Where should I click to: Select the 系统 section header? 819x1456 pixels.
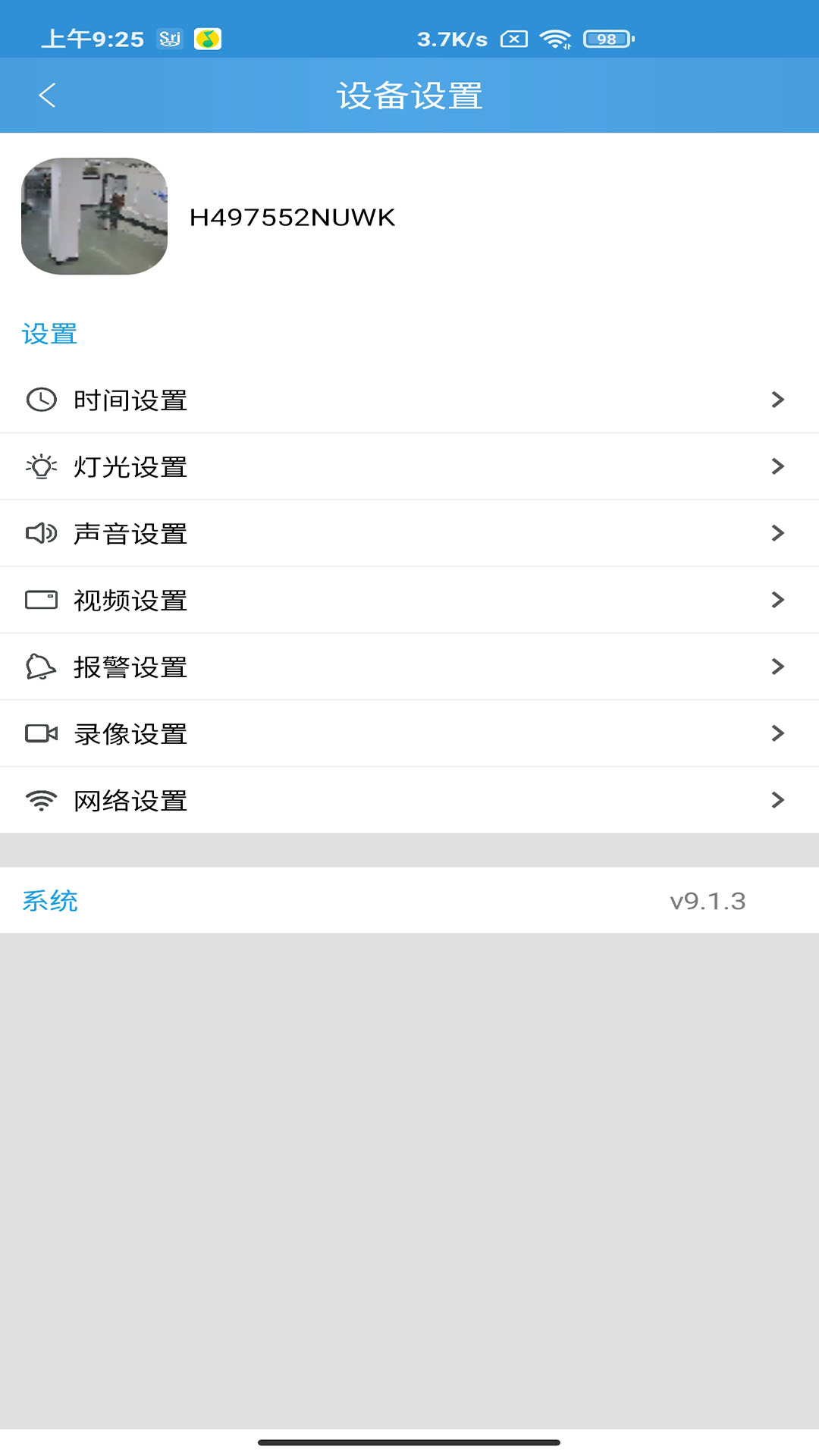tap(50, 902)
